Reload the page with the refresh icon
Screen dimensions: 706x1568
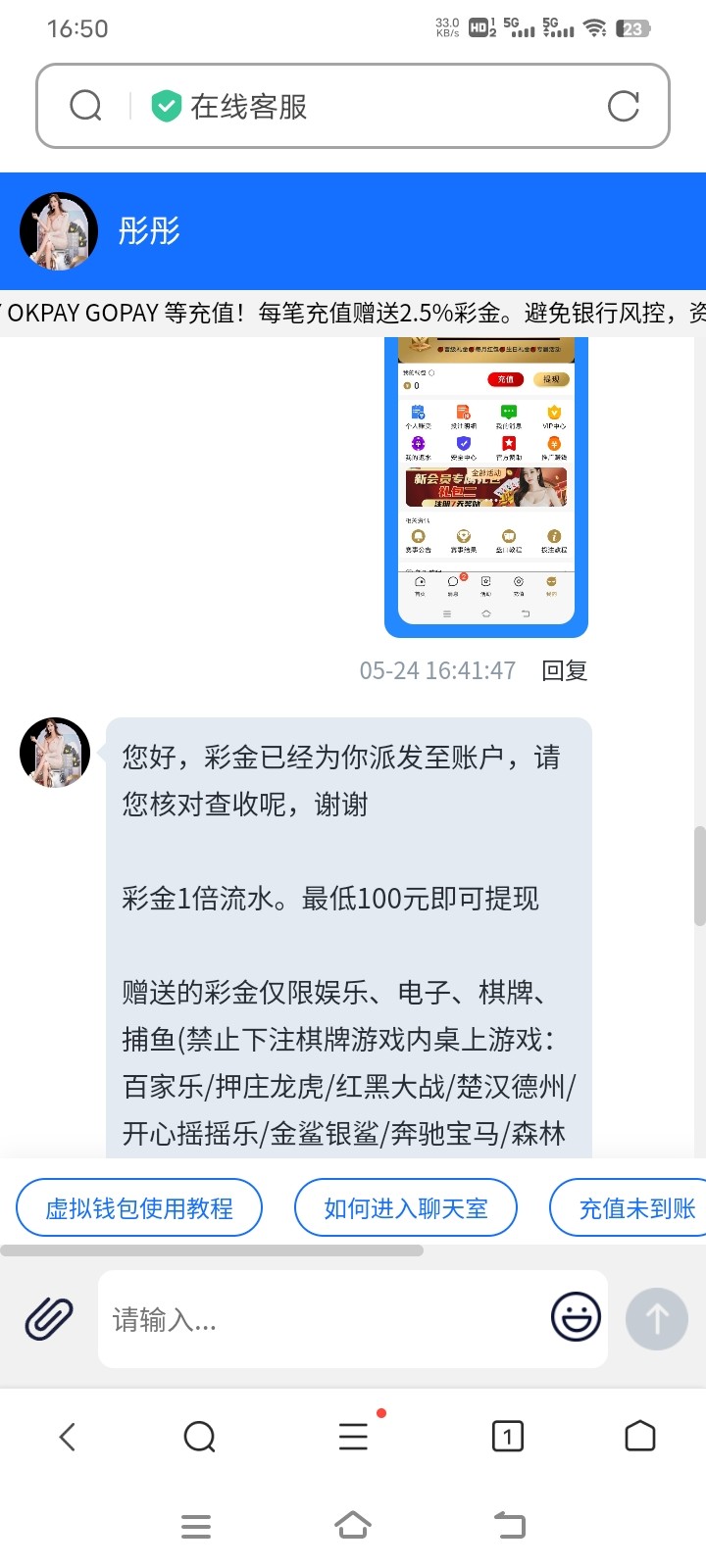624,106
